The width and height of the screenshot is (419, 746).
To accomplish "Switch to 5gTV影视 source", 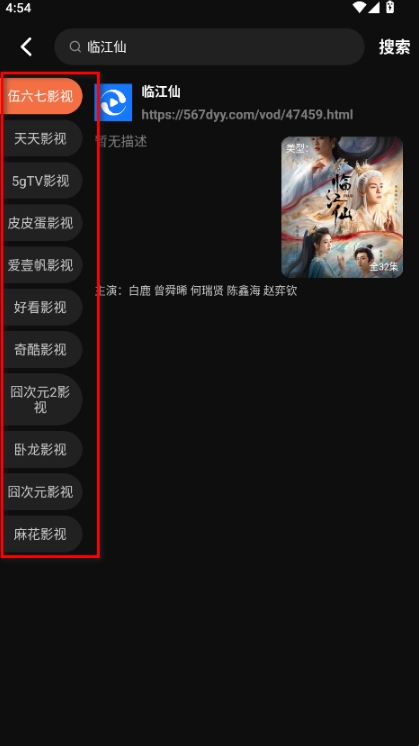I will click(x=41, y=181).
